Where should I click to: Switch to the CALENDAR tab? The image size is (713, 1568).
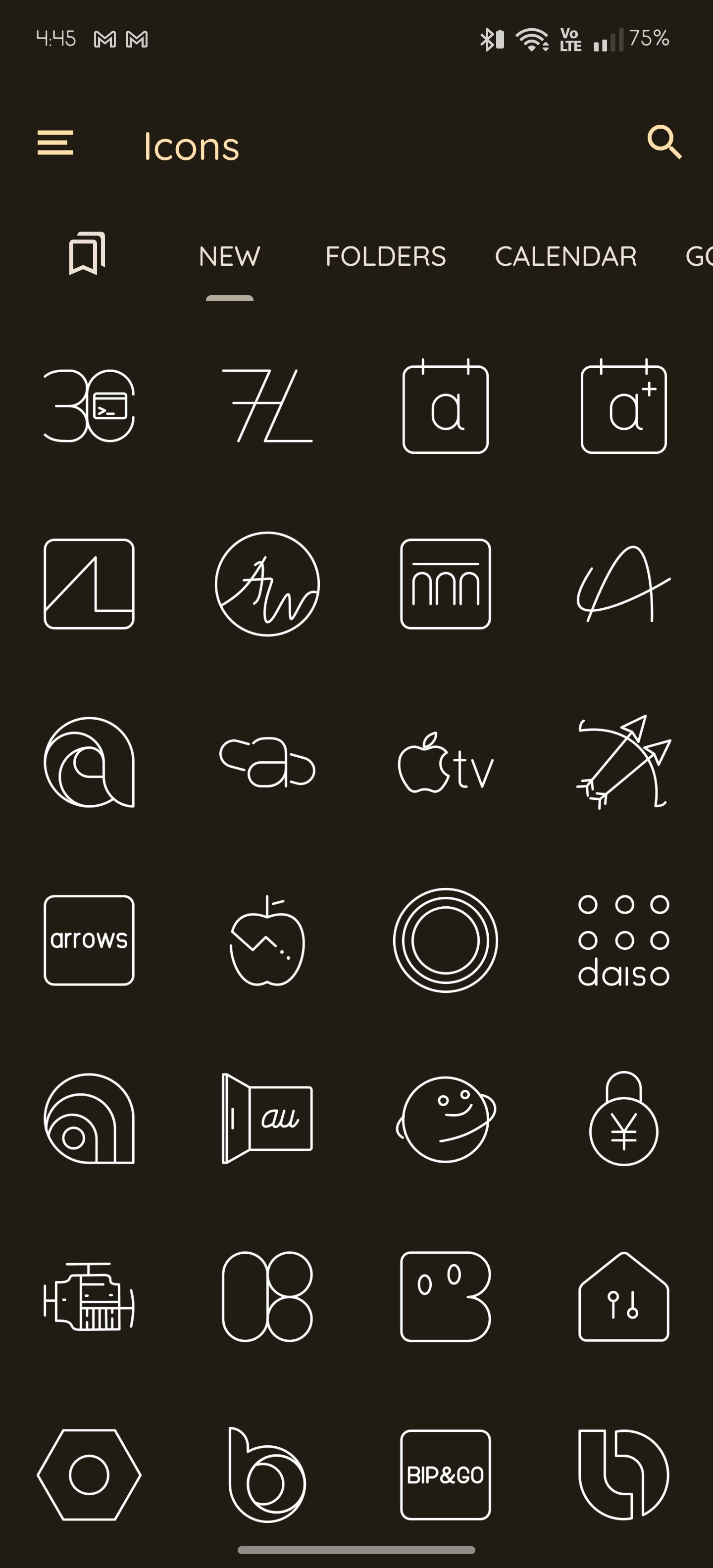(565, 256)
